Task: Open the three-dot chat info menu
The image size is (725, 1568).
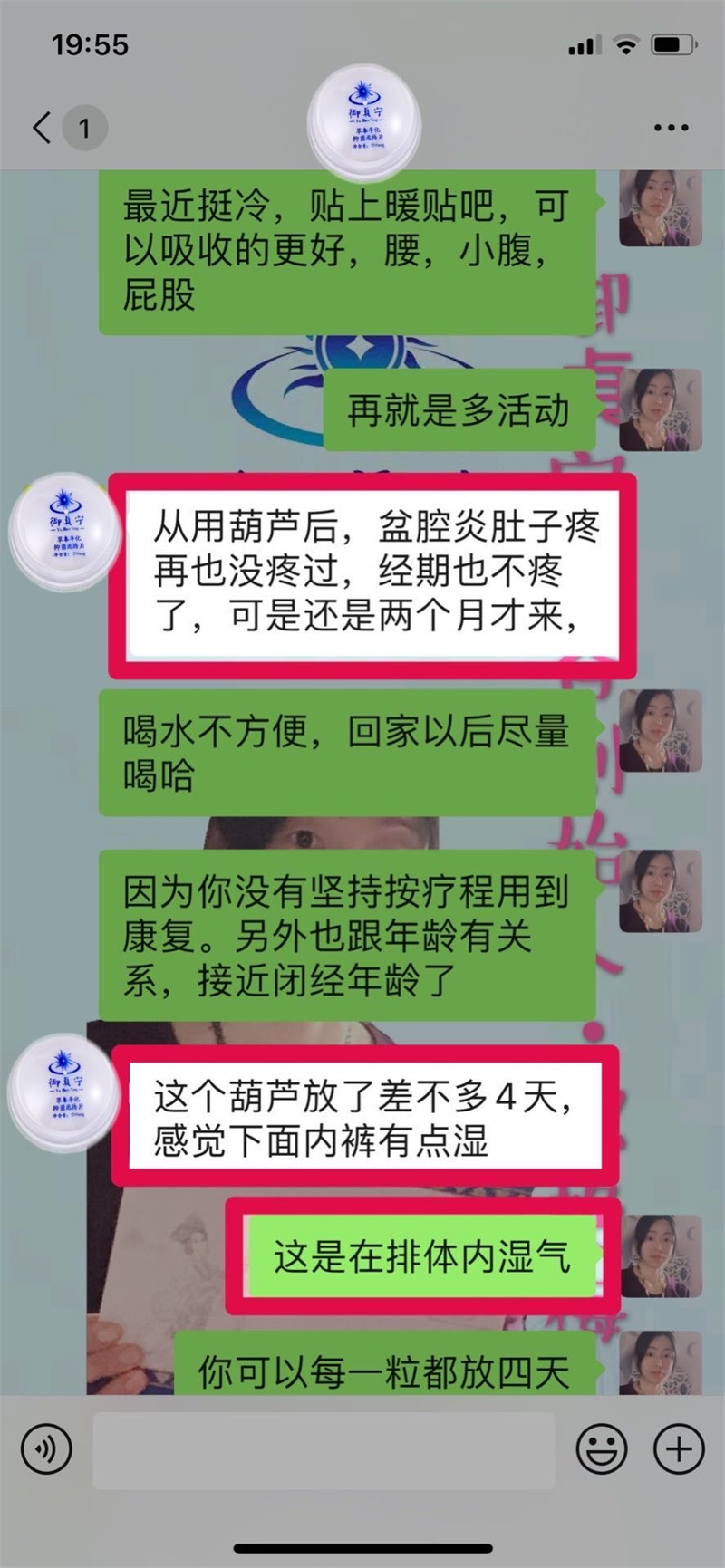Action: (671, 128)
